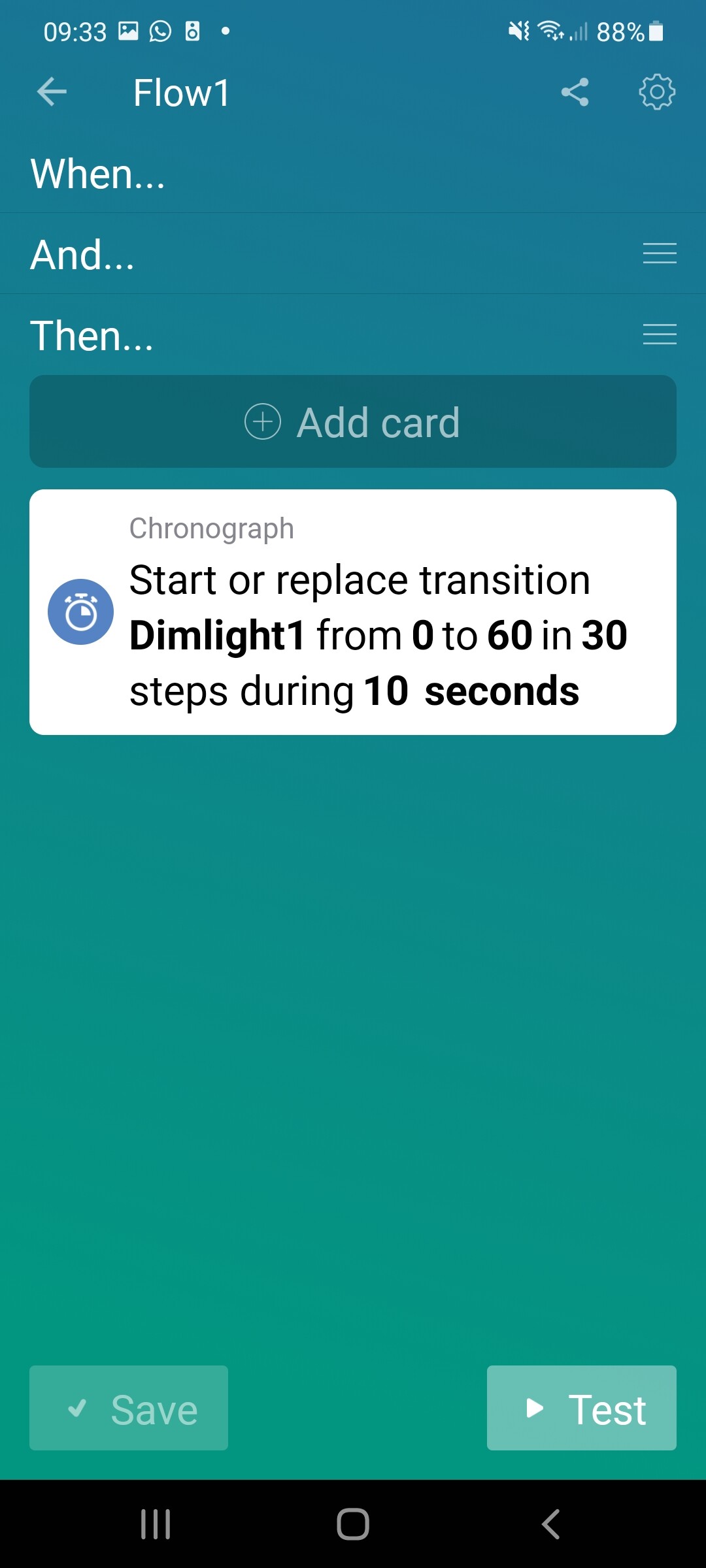
Task: Open flow settings gear
Action: coord(656,91)
